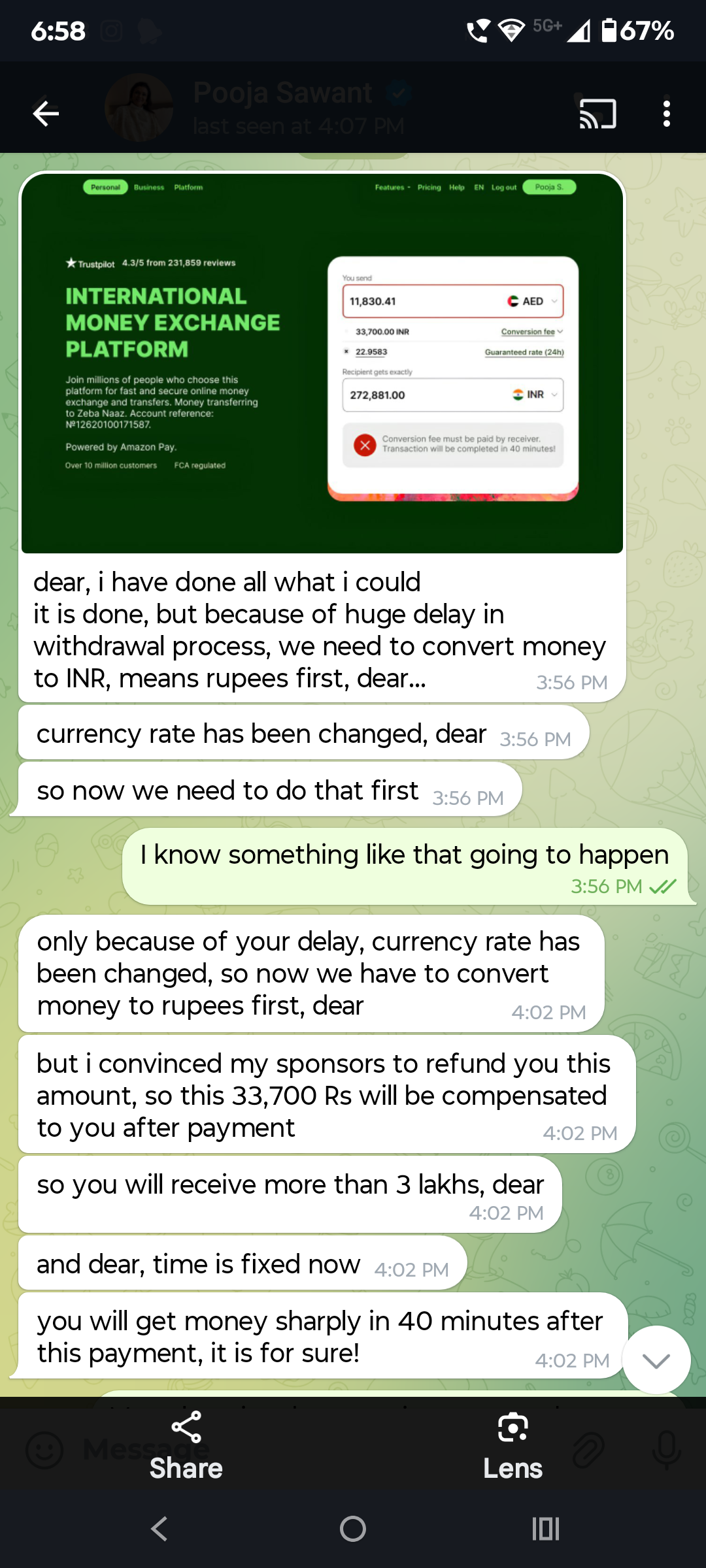Open Lens to scan the image

point(513,1445)
